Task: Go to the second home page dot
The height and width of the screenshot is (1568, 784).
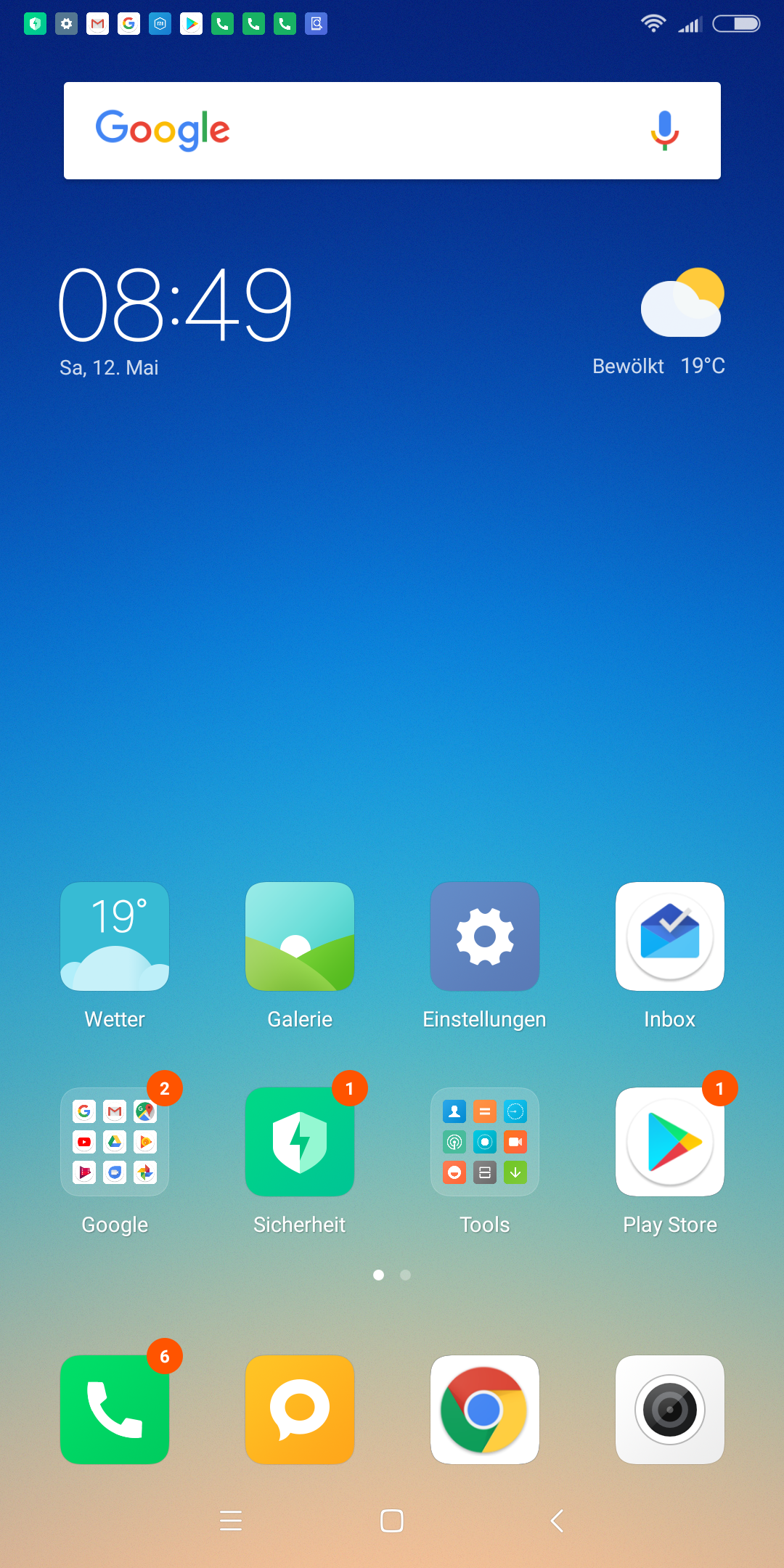Action: point(406,1275)
